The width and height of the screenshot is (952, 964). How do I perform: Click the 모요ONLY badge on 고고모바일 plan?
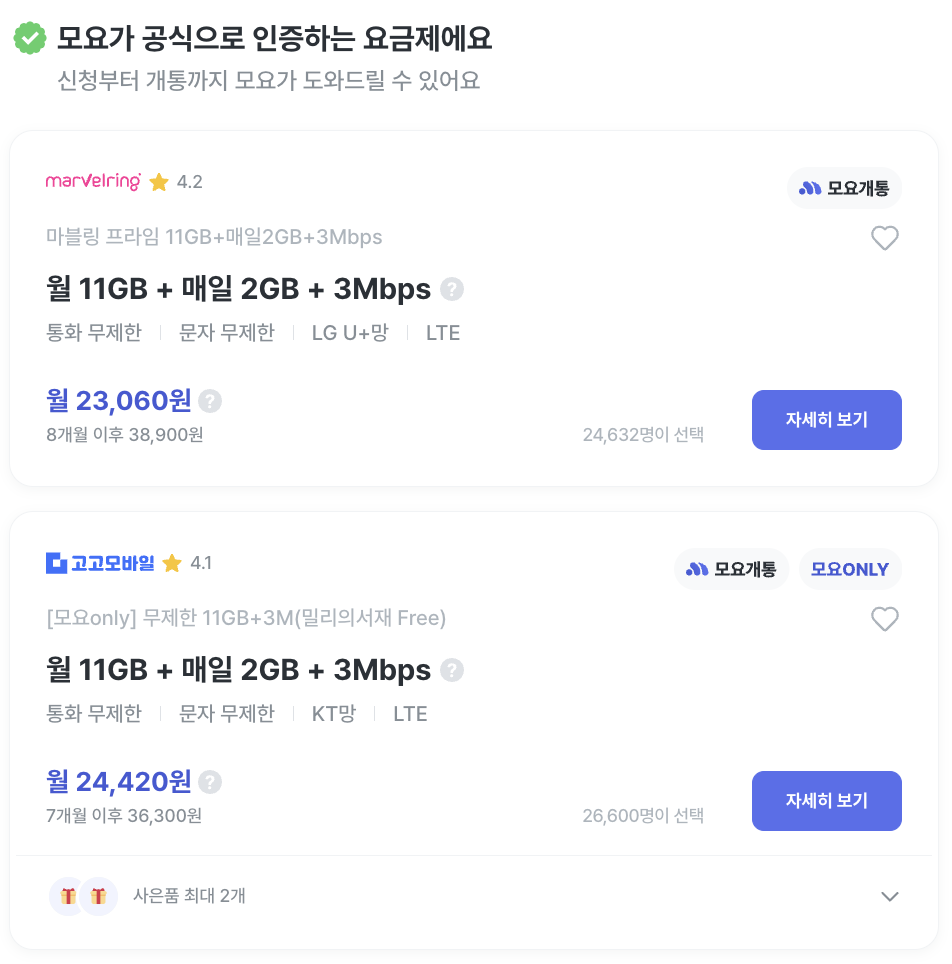[850, 569]
